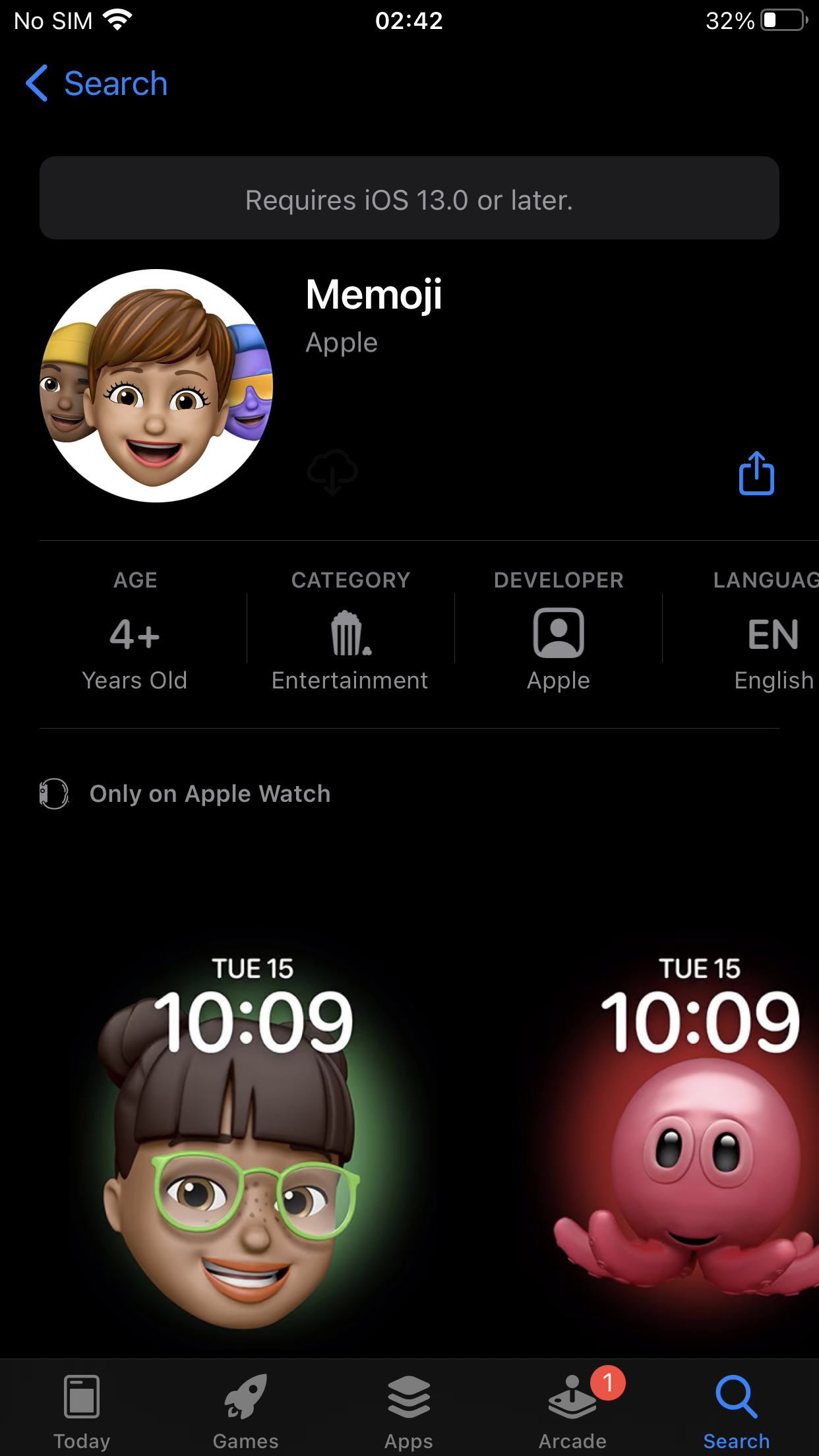
Task: Open the Apple developer link under Memoji
Action: (x=342, y=343)
